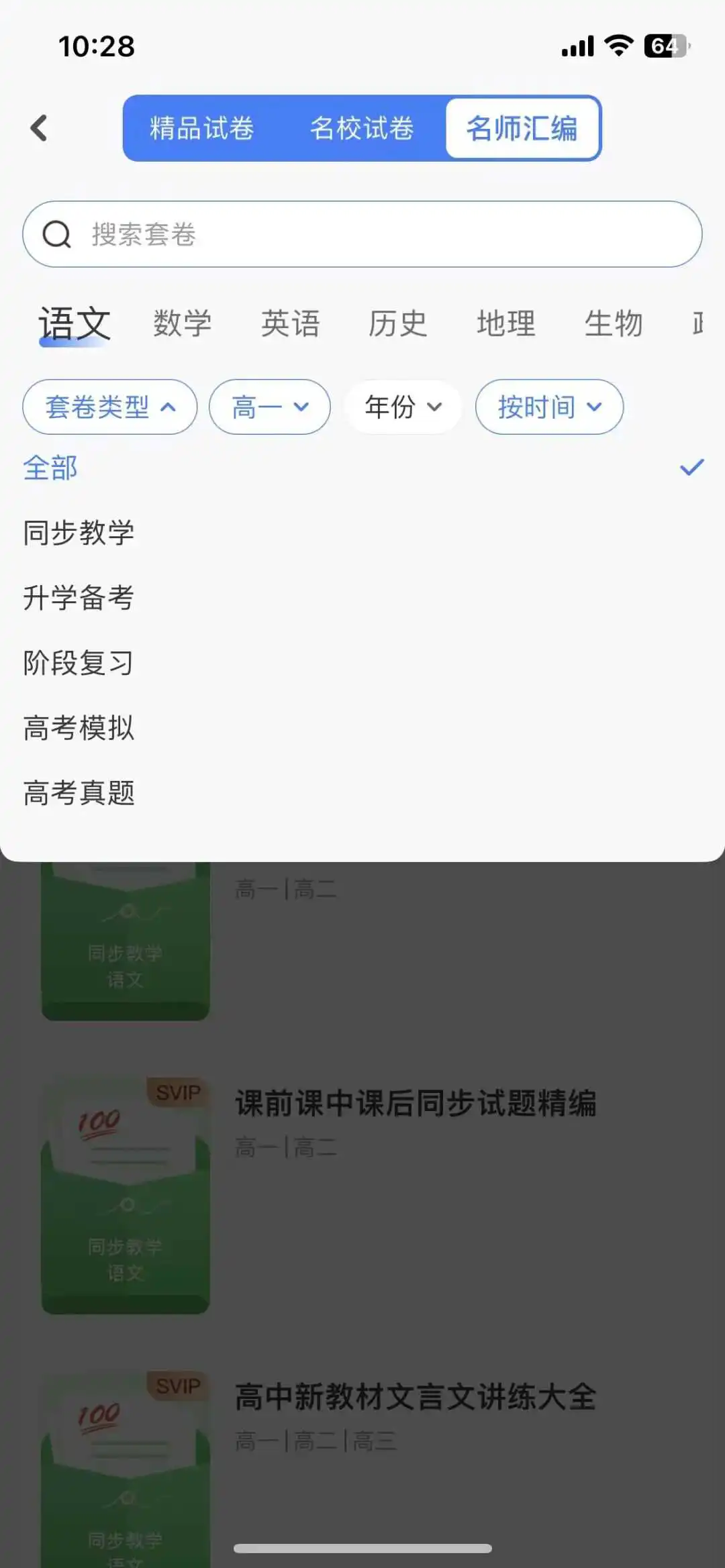Select the 阶段复习 option
This screenshot has width=725, height=1568.
click(x=79, y=663)
